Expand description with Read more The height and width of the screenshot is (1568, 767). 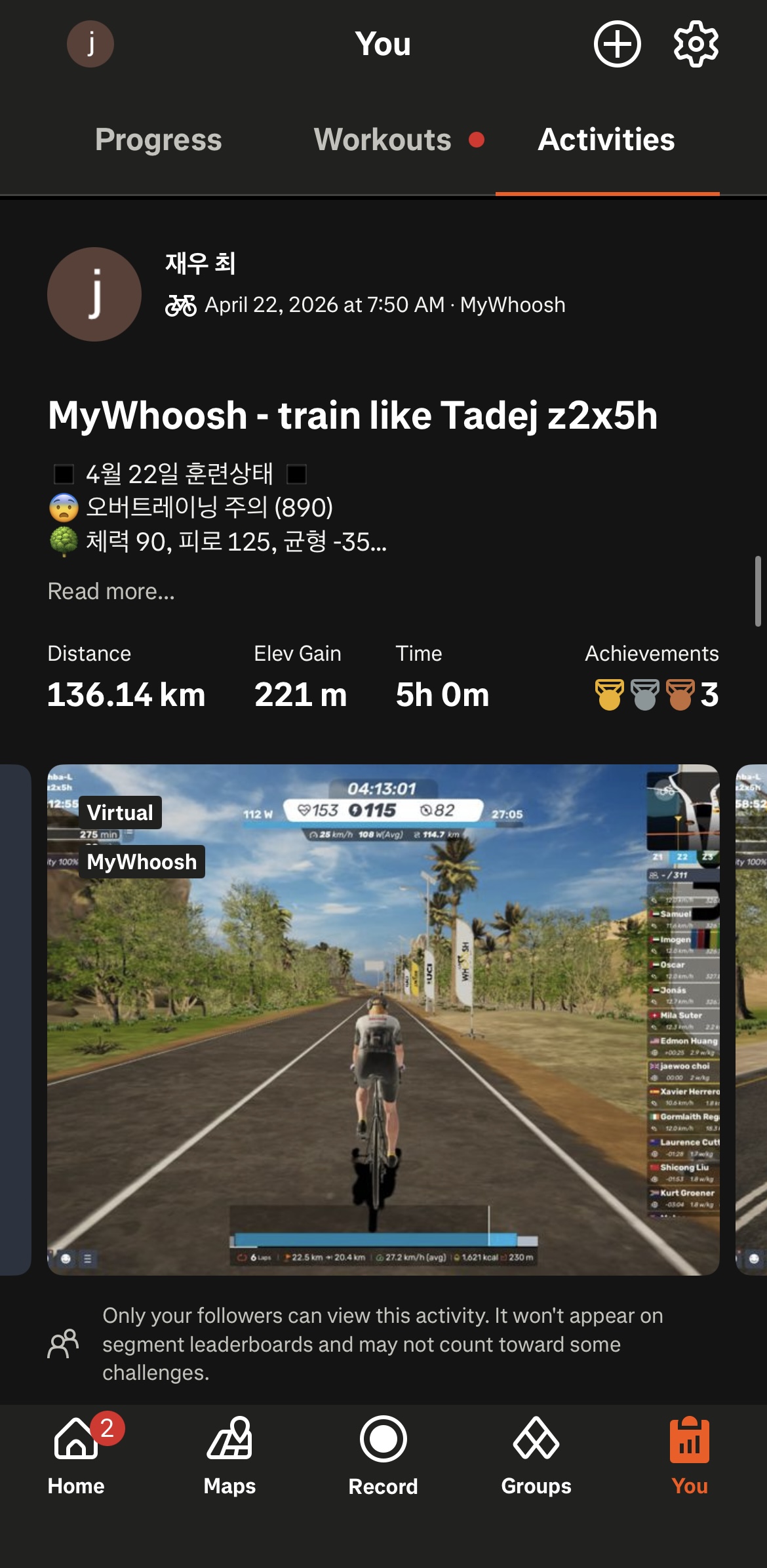coord(111,591)
